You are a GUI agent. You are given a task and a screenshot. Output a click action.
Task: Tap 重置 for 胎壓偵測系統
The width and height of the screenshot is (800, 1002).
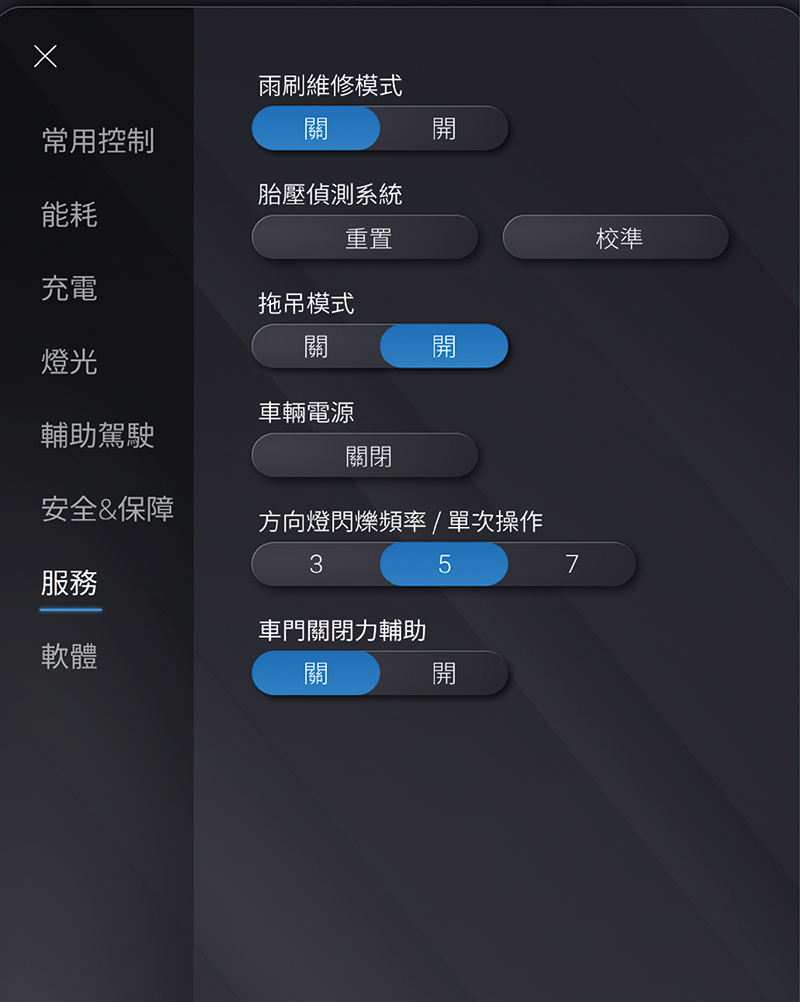click(365, 238)
